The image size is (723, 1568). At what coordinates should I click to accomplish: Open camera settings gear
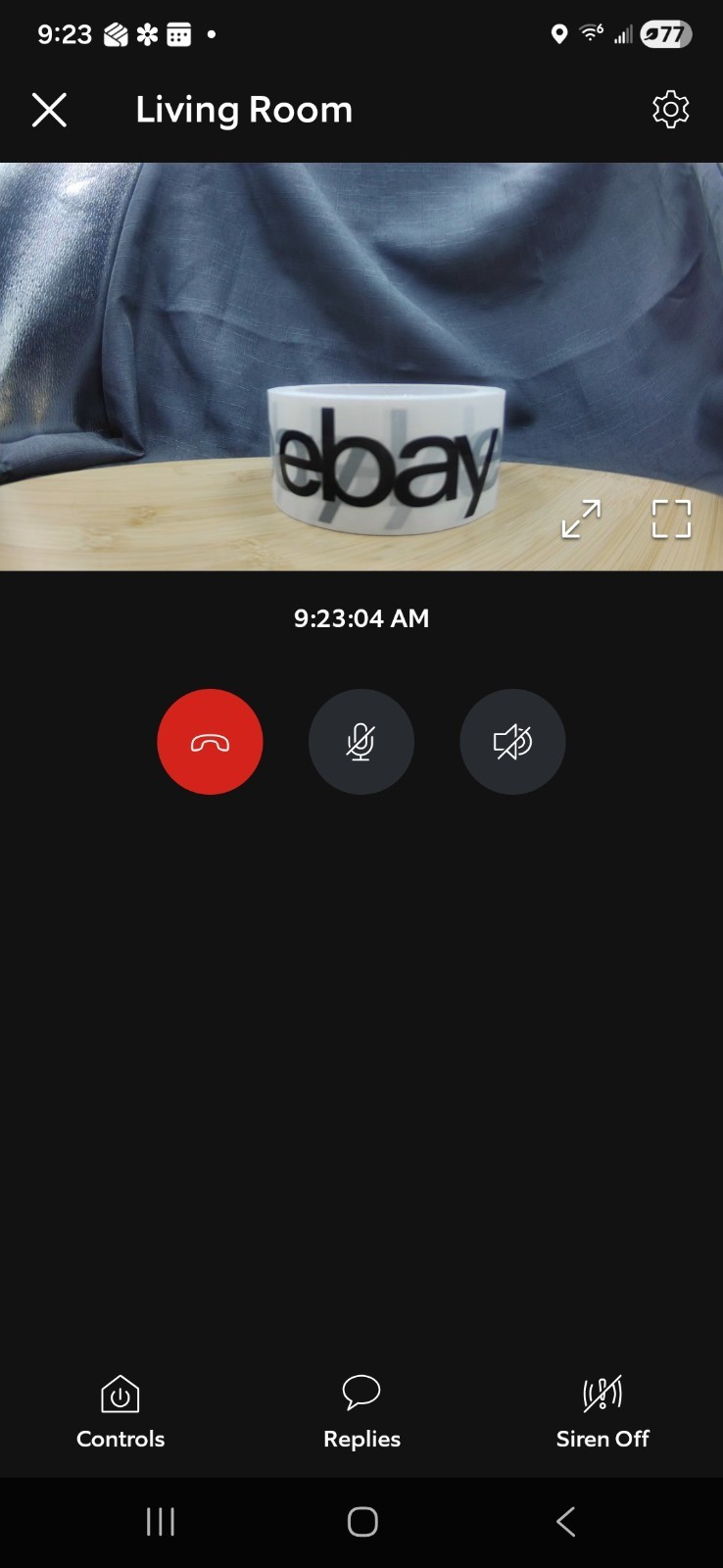(671, 110)
